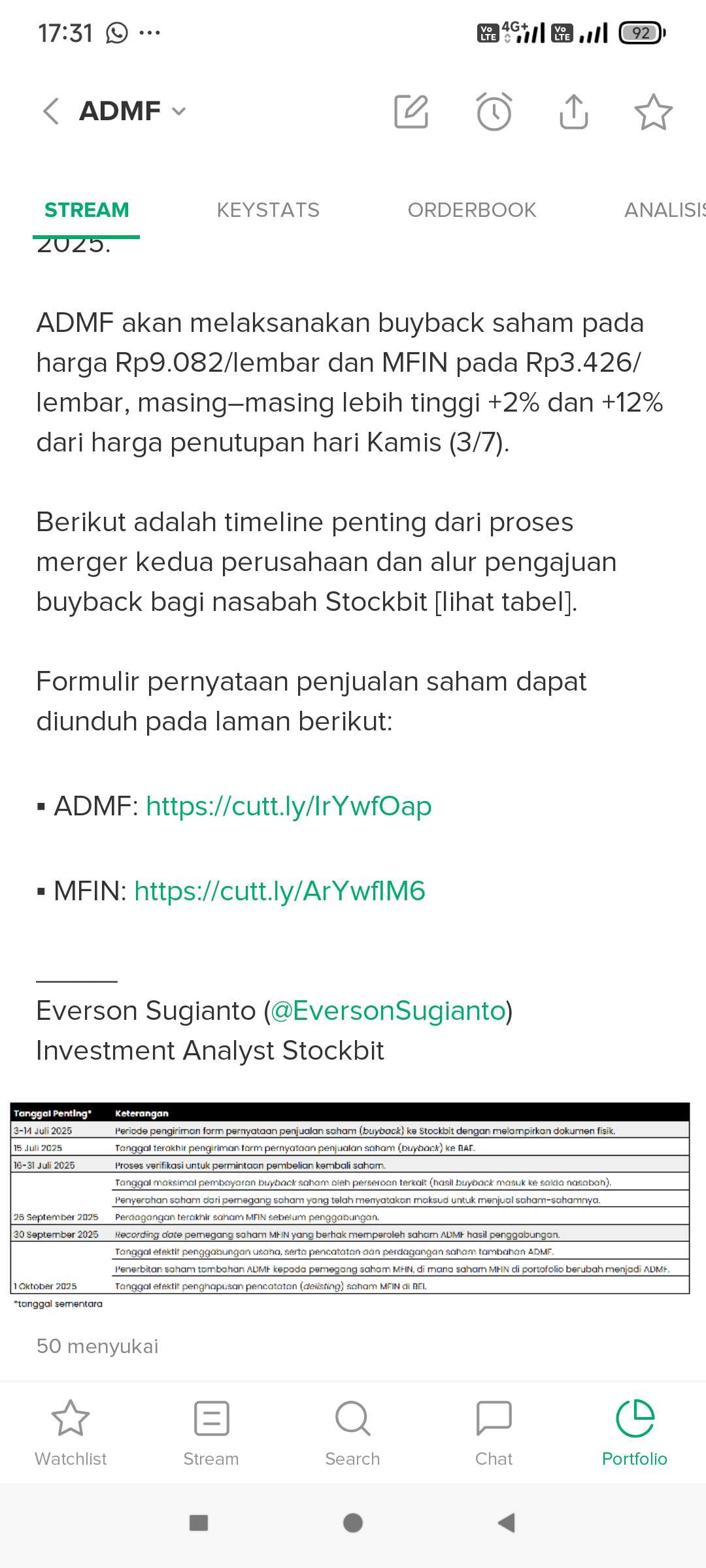The height and width of the screenshot is (1568, 706).
Task: Share the ADMF stock page
Action: click(574, 112)
